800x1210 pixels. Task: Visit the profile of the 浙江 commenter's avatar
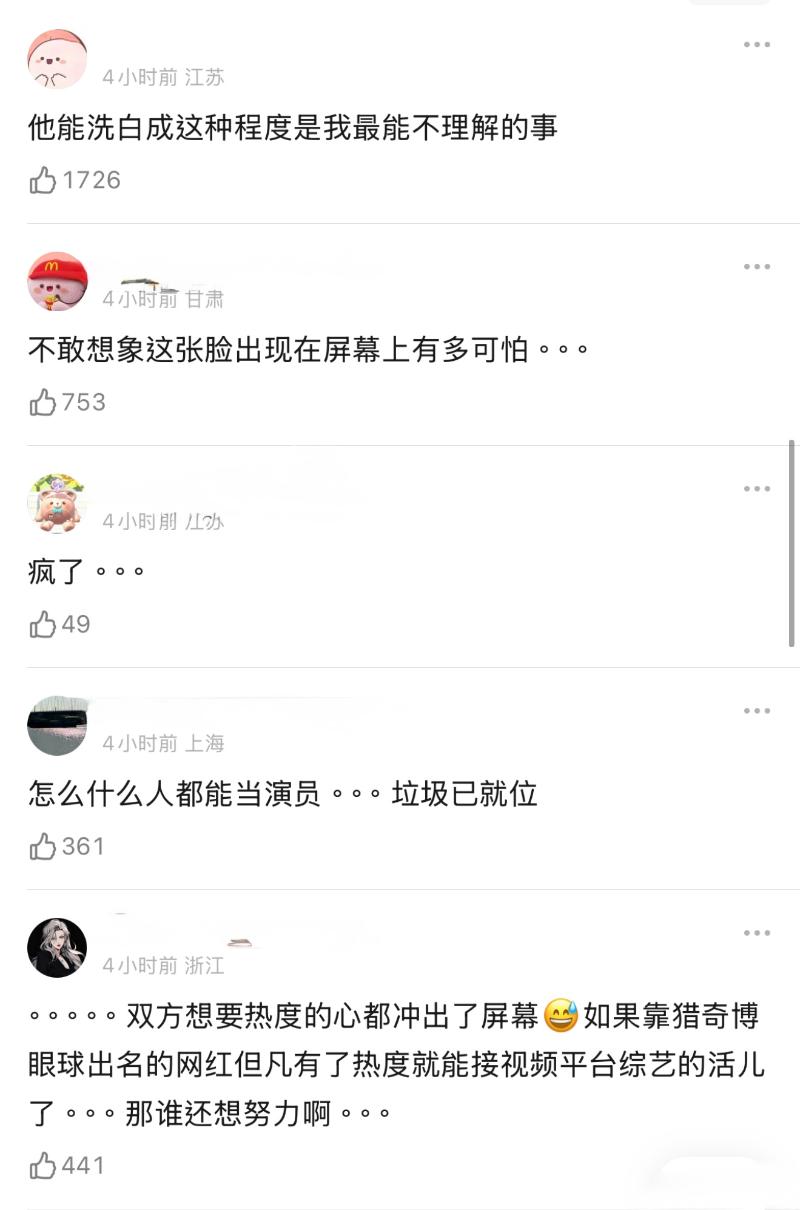pos(57,947)
